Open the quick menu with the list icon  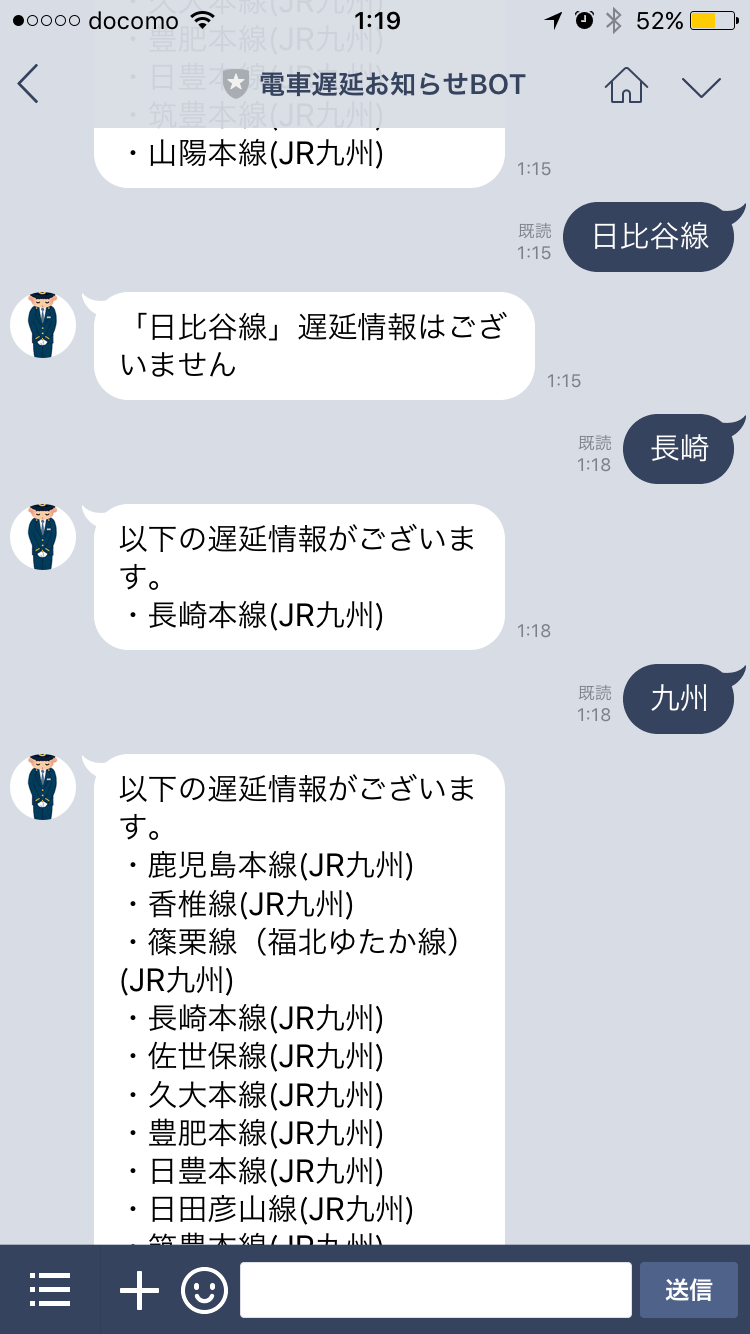tap(51, 1289)
